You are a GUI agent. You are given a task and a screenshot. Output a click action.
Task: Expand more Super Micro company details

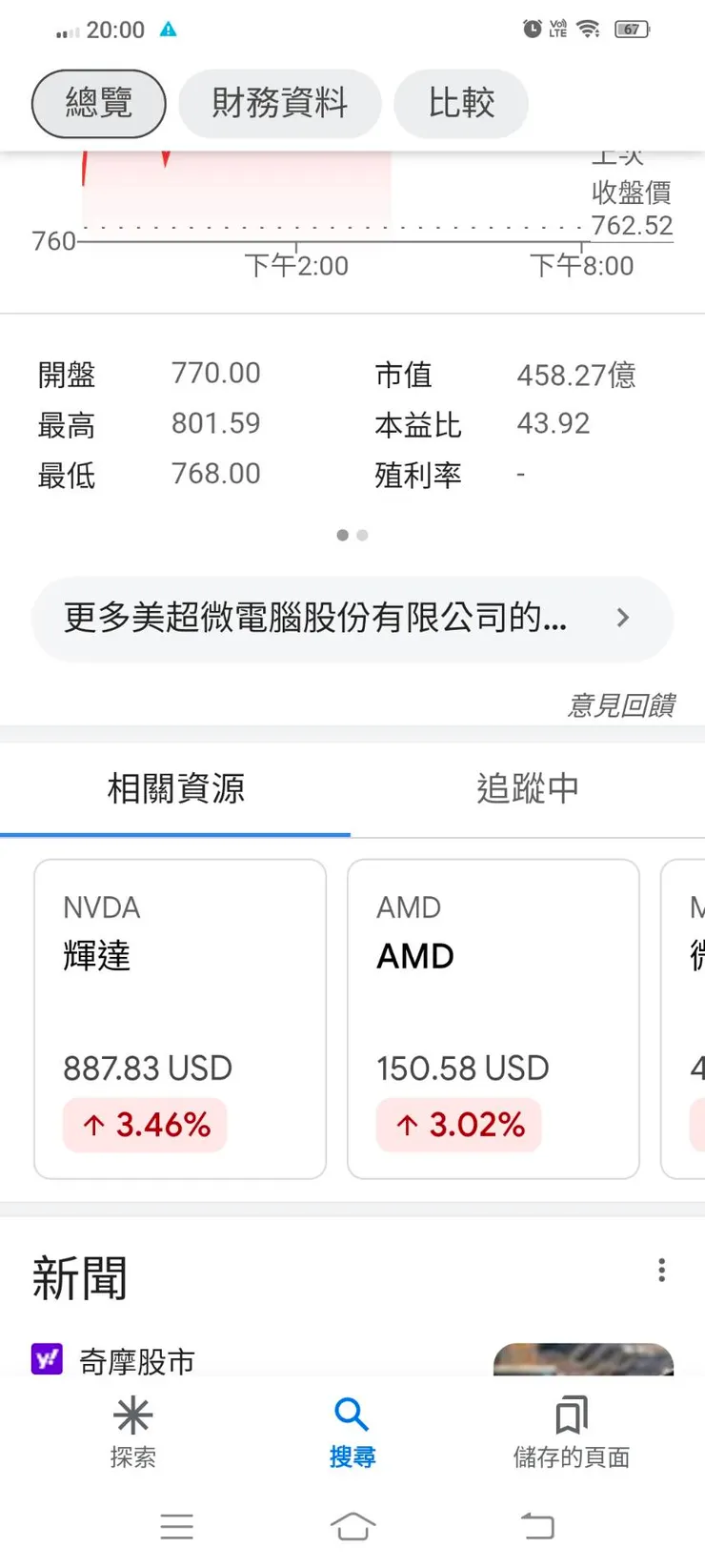click(352, 619)
